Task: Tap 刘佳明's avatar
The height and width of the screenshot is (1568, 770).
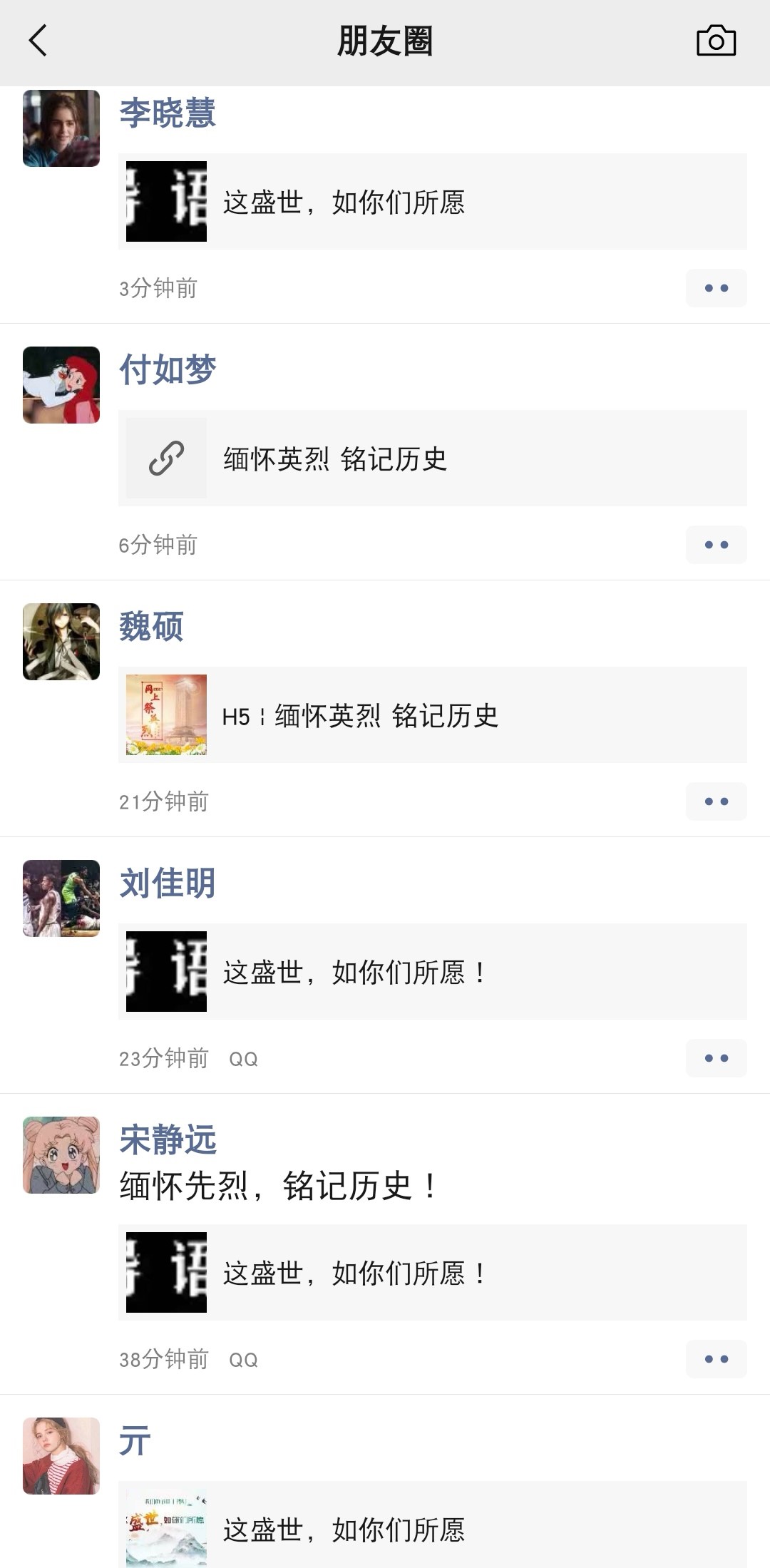Action: click(61, 898)
